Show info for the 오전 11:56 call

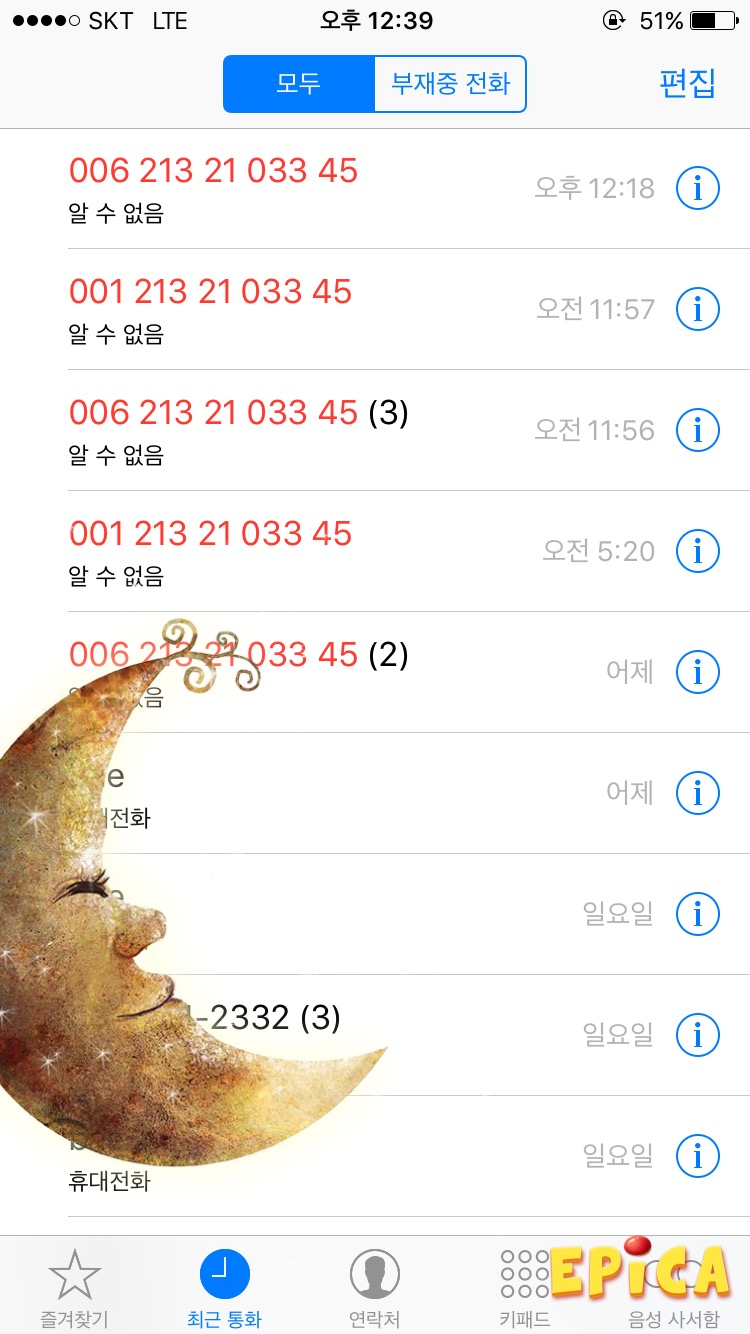[x=698, y=430]
